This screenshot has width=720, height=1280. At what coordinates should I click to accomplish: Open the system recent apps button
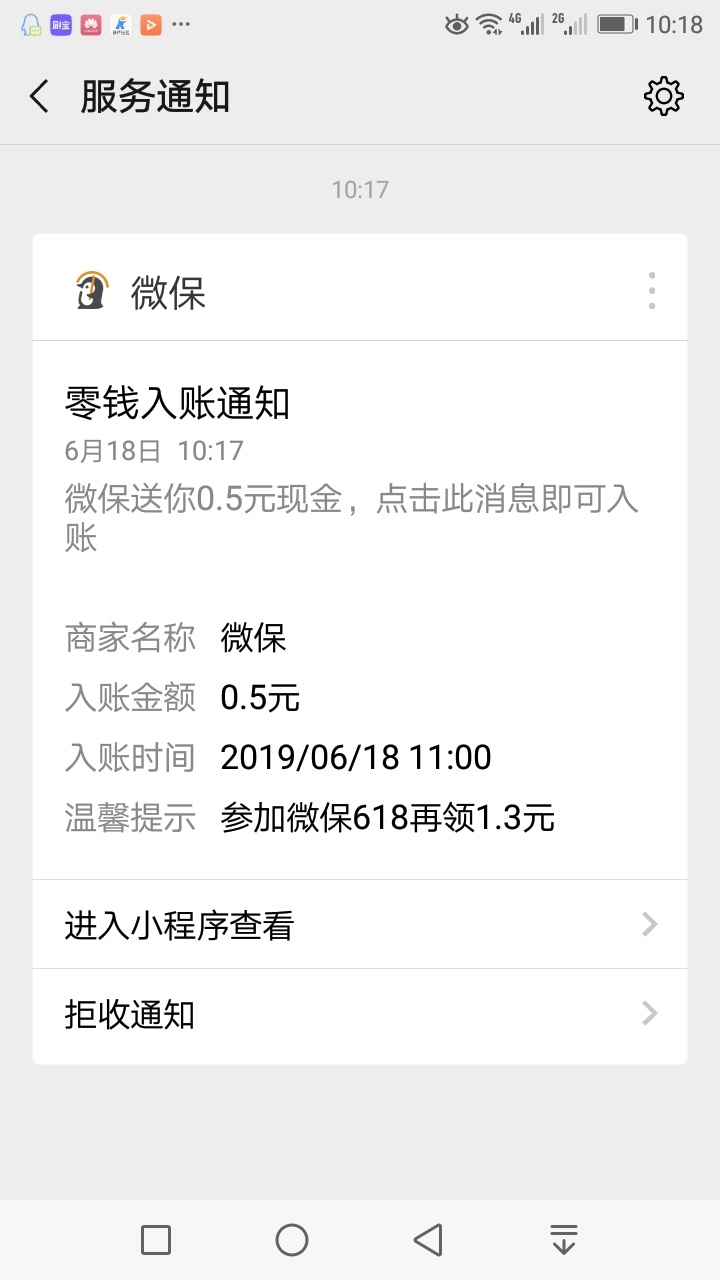point(156,1240)
